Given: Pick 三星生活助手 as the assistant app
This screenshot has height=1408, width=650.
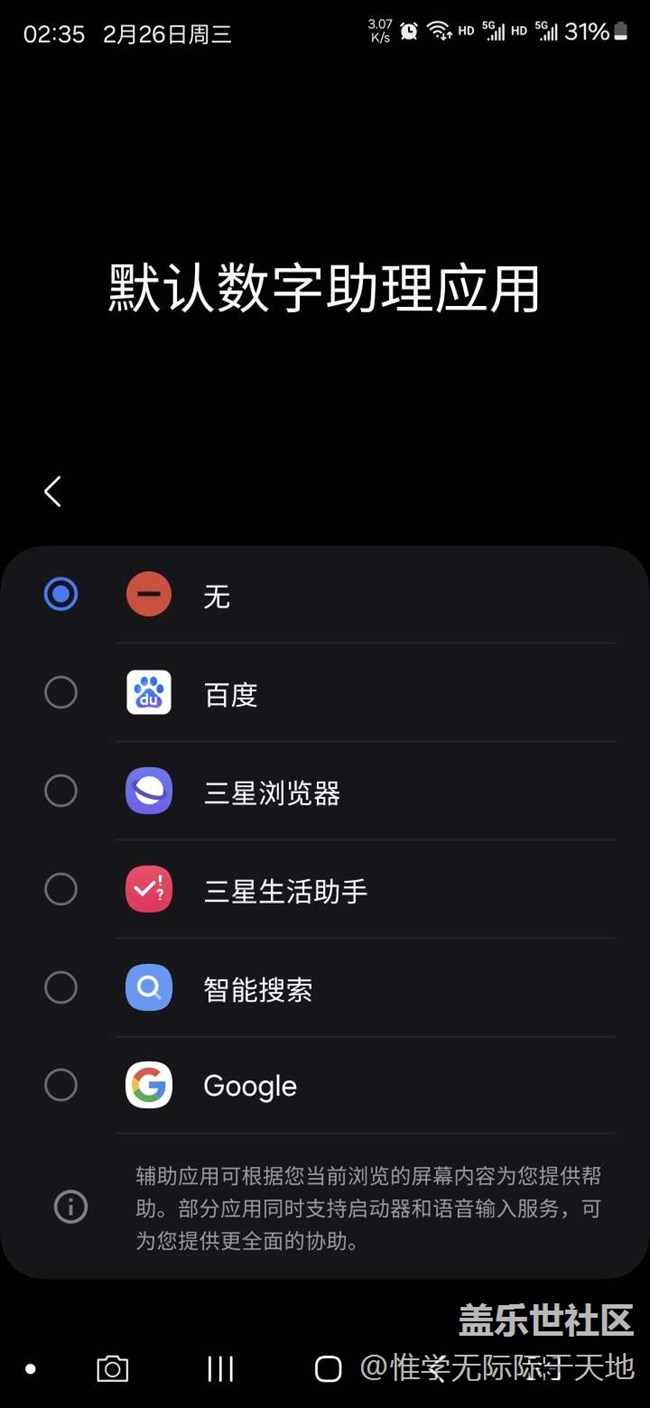Looking at the screenshot, I should point(61,889).
